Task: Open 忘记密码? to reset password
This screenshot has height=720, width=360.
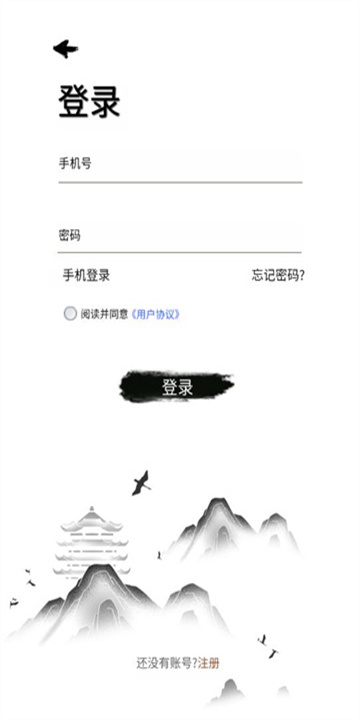Action: (x=278, y=275)
